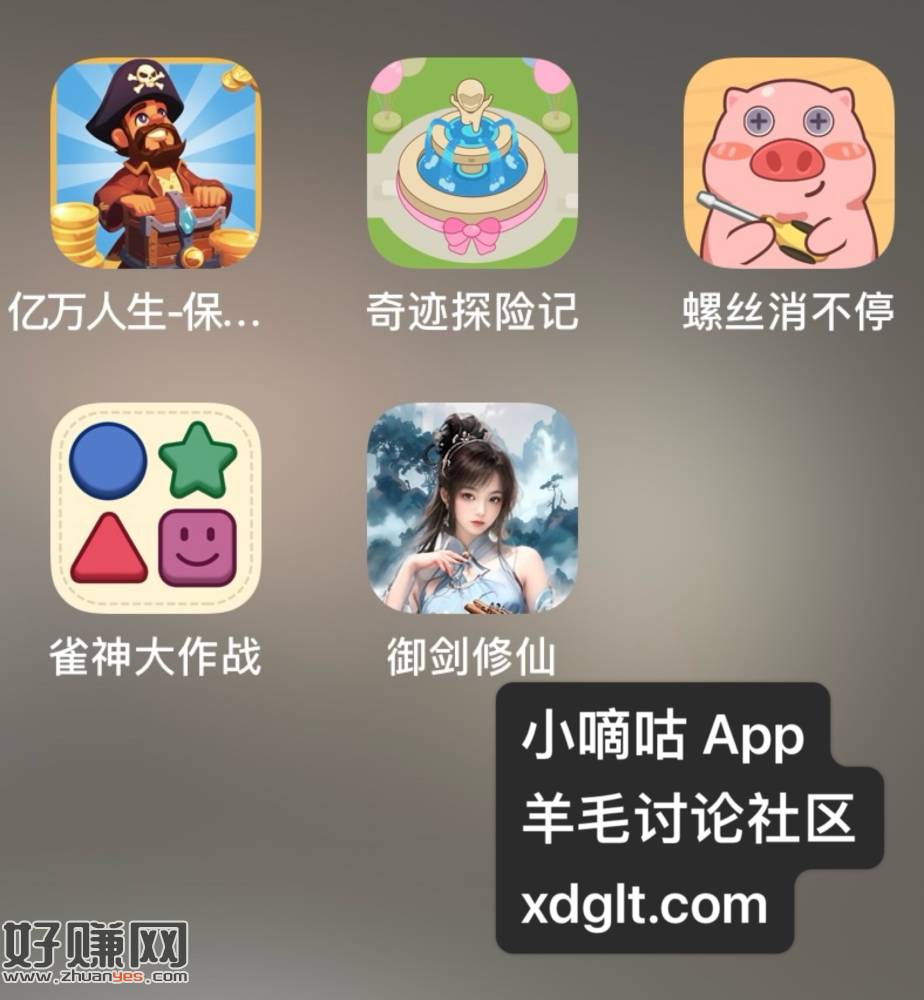This screenshot has width=924, height=1000.
Task: Open the 御剑修仙 app
Action: tap(472, 508)
